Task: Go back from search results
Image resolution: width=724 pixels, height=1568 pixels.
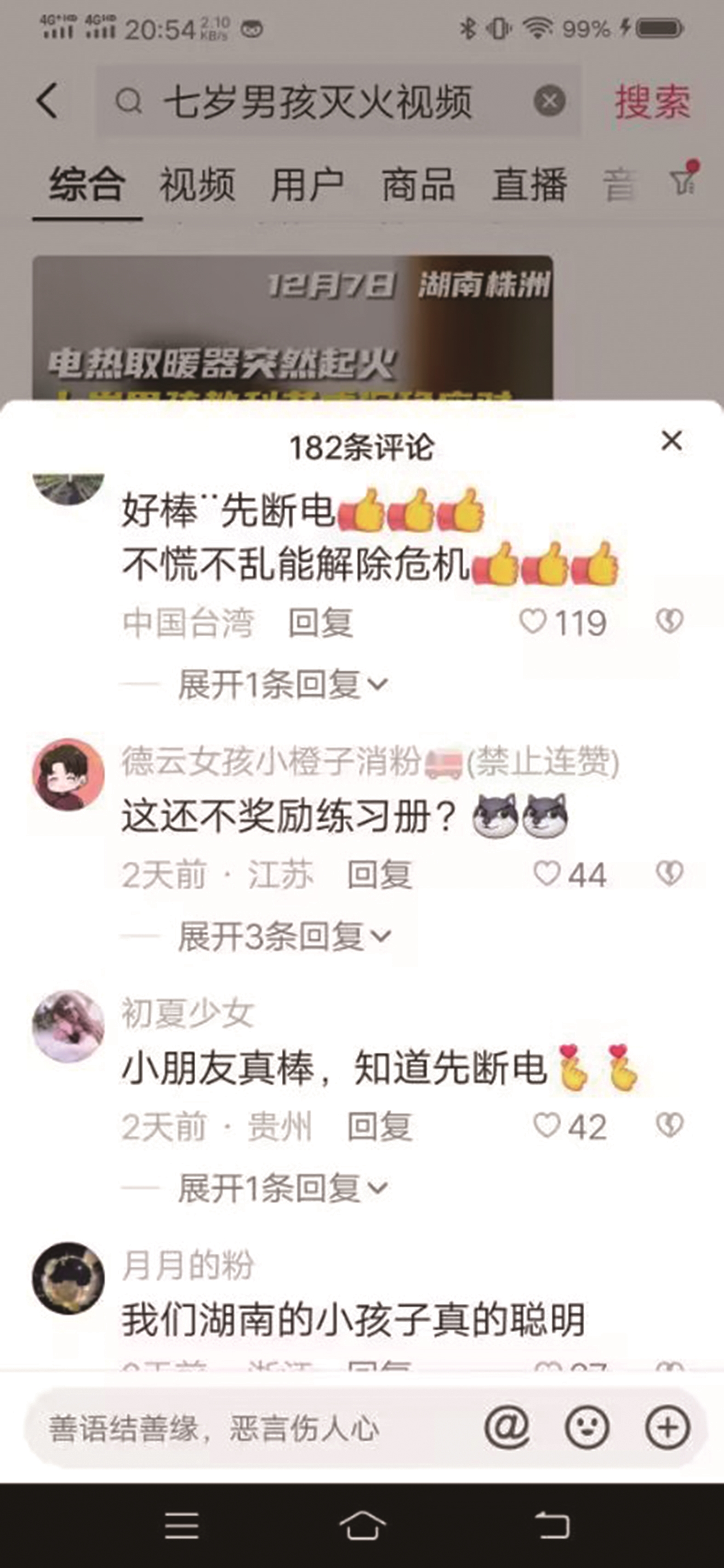Action: (47, 101)
